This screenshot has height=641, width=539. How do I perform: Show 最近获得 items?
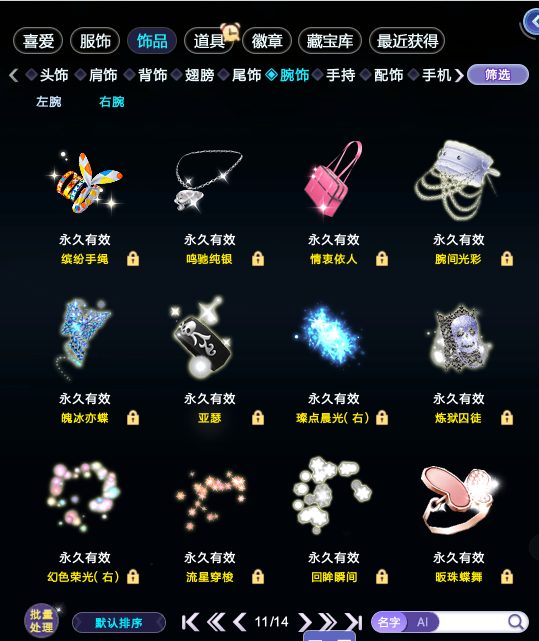coord(407,41)
